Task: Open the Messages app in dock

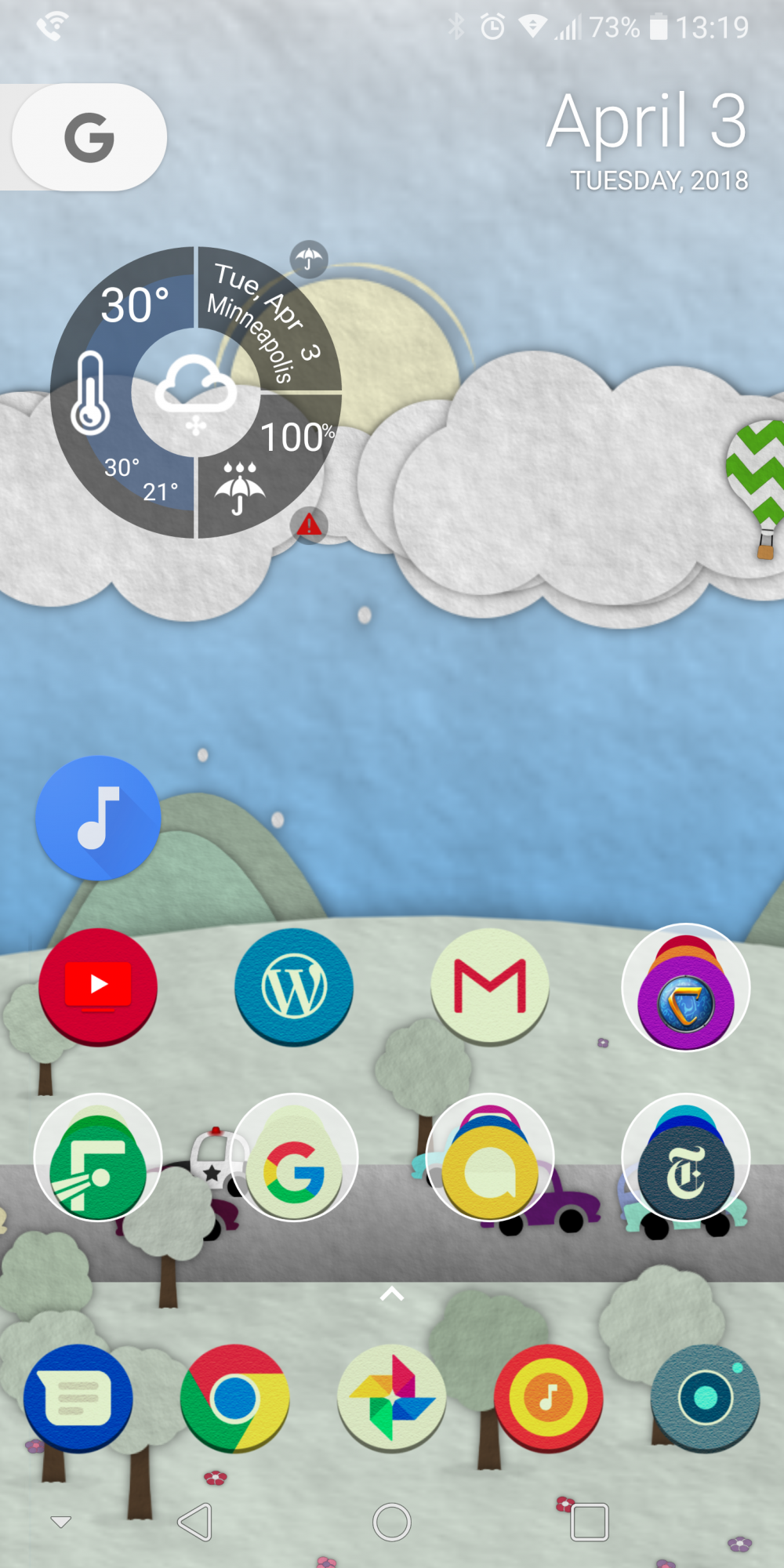Action: pyautogui.click(x=78, y=1399)
